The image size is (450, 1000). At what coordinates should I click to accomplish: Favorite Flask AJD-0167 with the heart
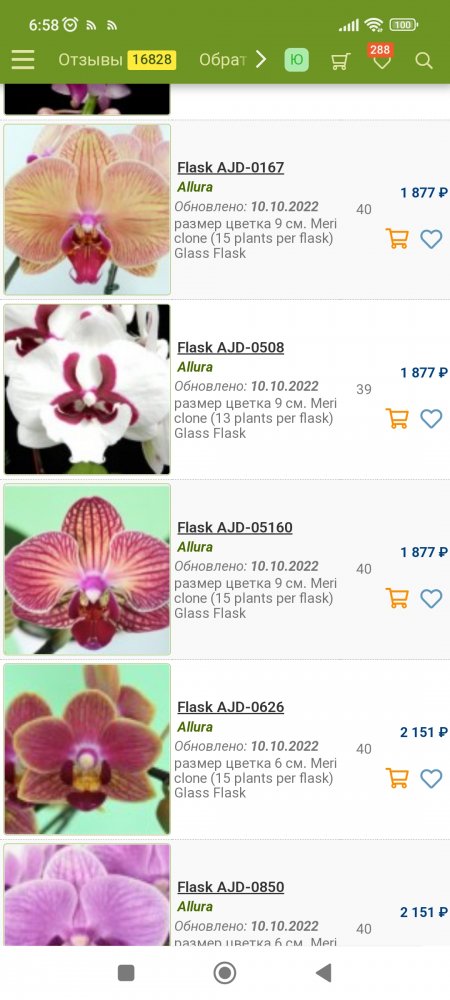coord(432,239)
